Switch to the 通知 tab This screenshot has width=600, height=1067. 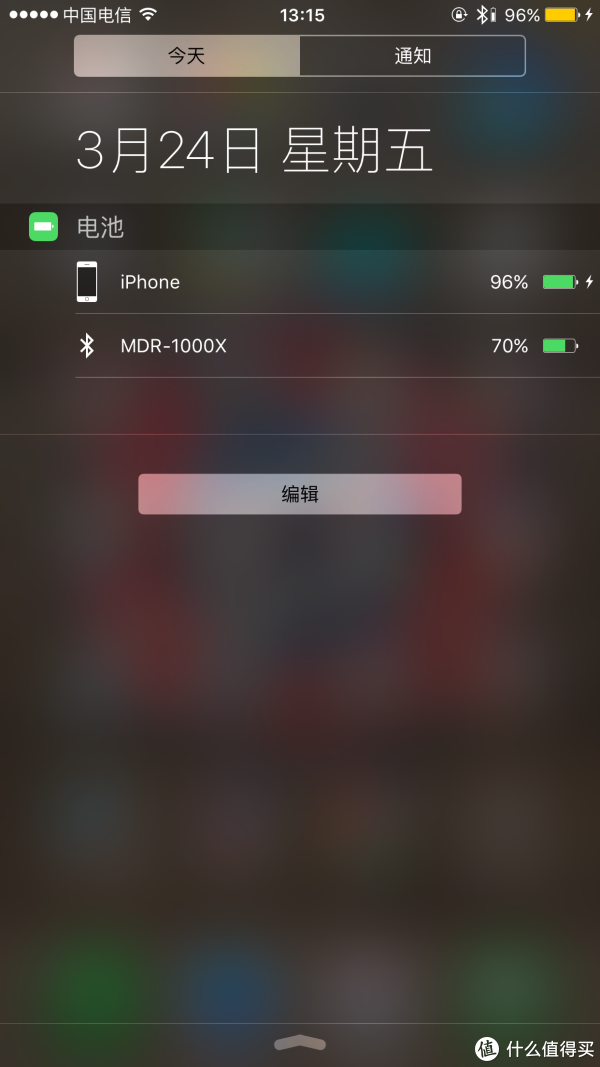[x=413, y=56]
